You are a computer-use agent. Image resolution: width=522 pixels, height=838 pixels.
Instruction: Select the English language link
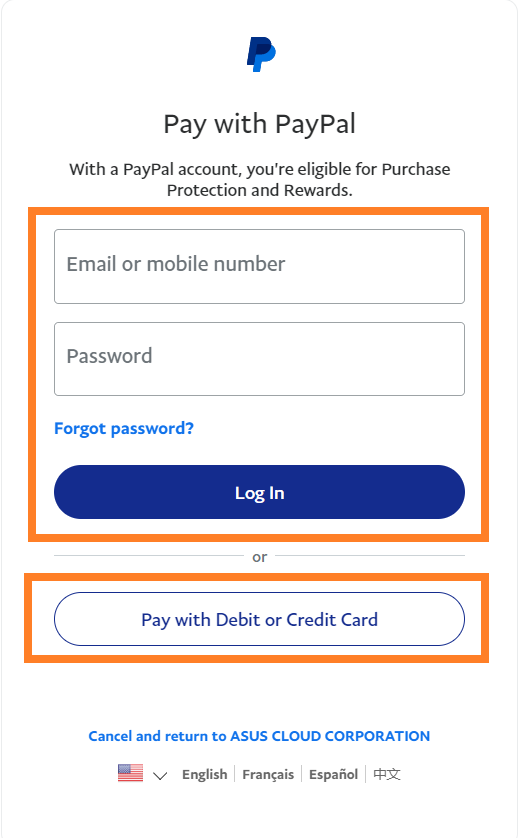[205, 774]
